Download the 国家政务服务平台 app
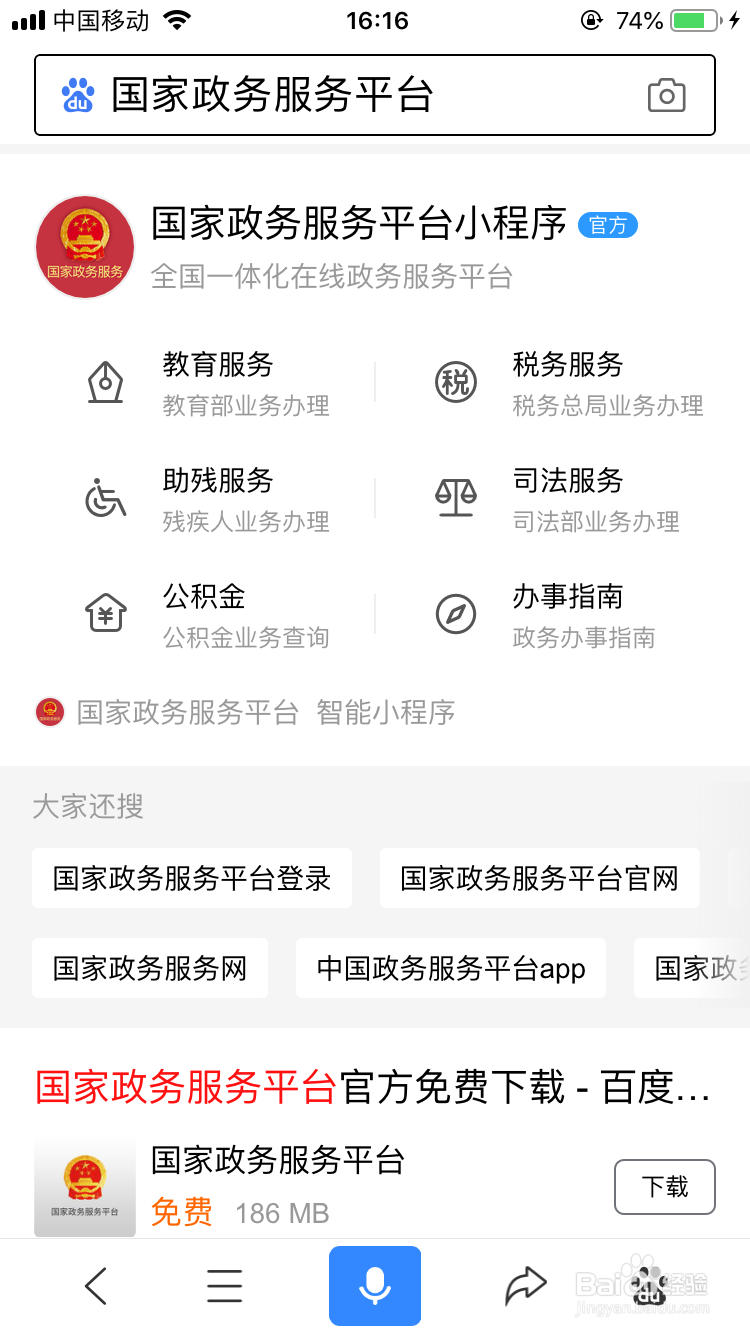 point(665,1187)
